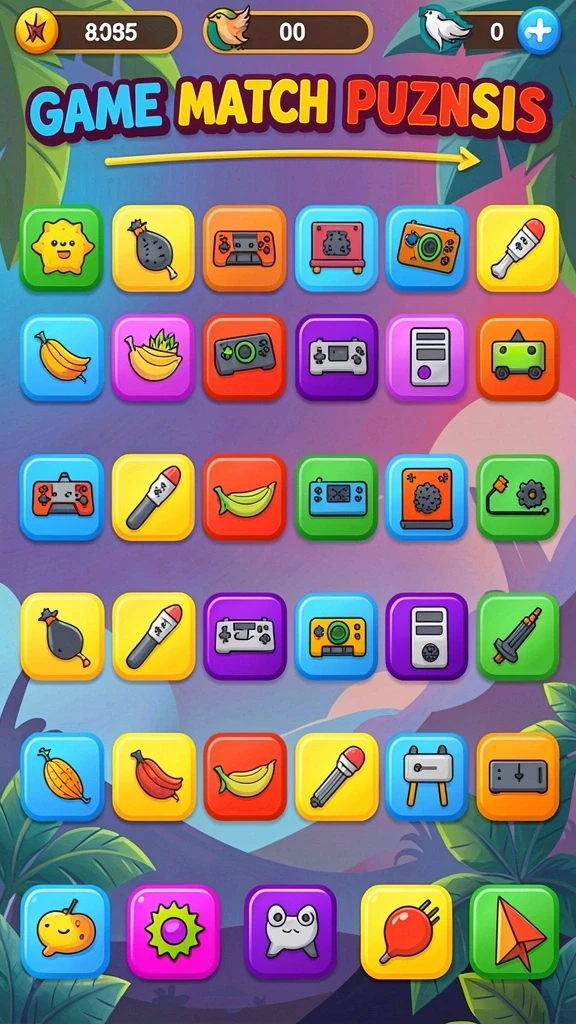Choose the orange tile with green cart
Viewport: 576px width, 1024px height.
click(518, 357)
